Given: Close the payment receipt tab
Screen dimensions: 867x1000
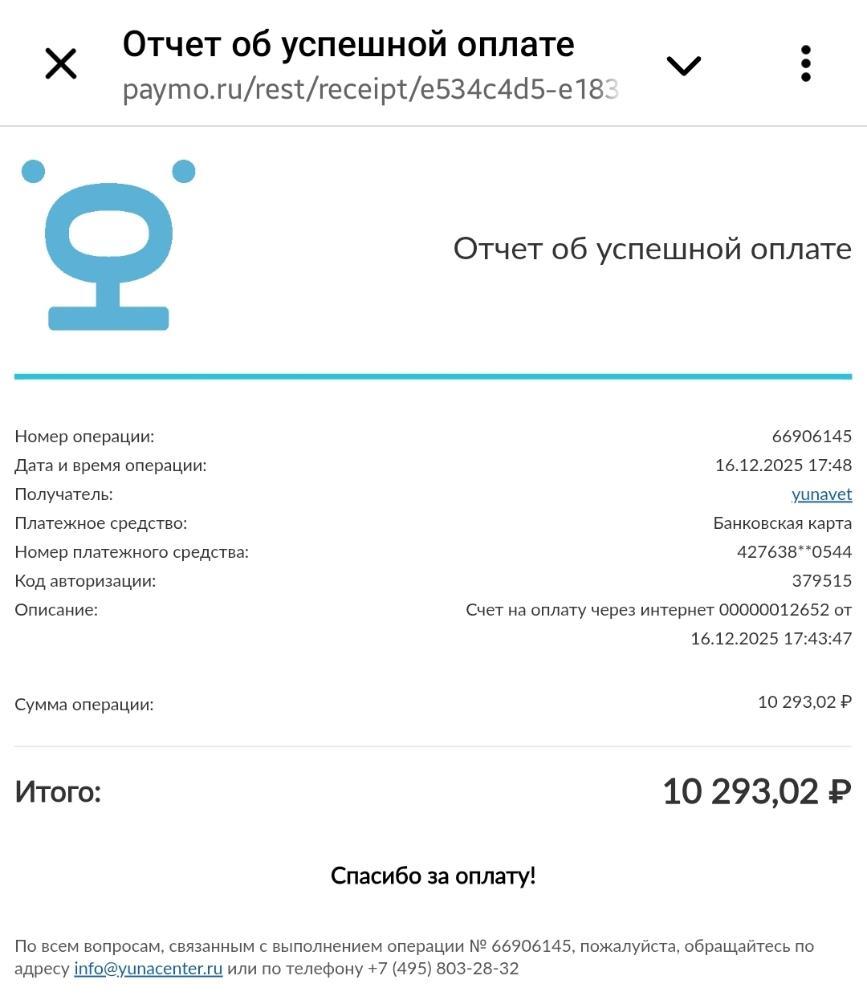Looking at the screenshot, I should pos(61,65).
